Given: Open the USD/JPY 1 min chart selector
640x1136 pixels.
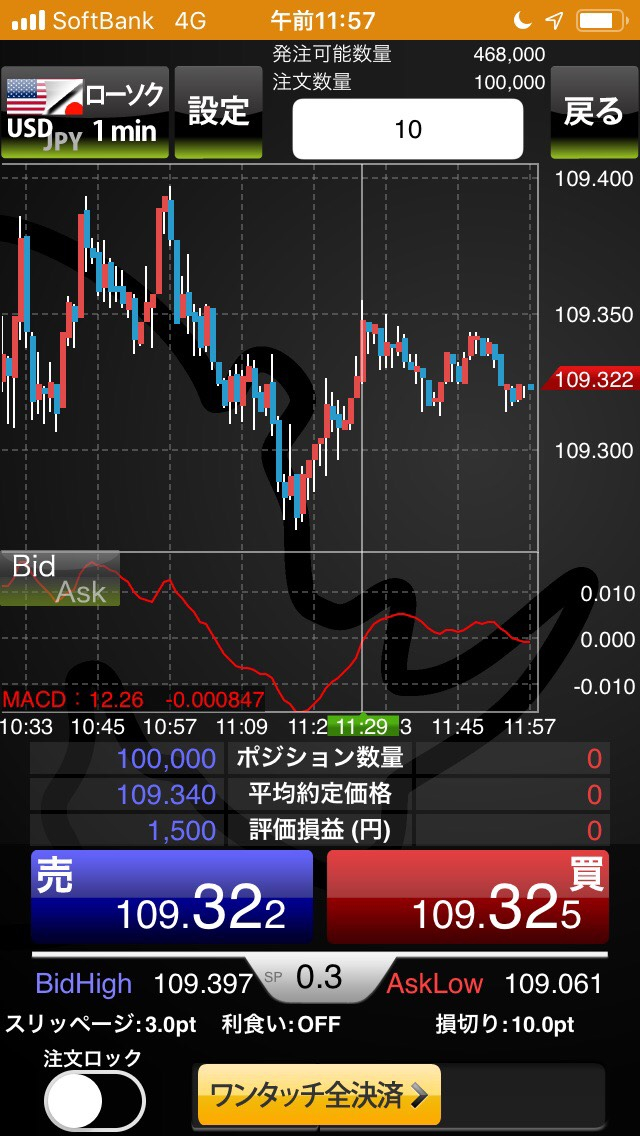Looking at the screenshot, I should [x=85, y=112].
